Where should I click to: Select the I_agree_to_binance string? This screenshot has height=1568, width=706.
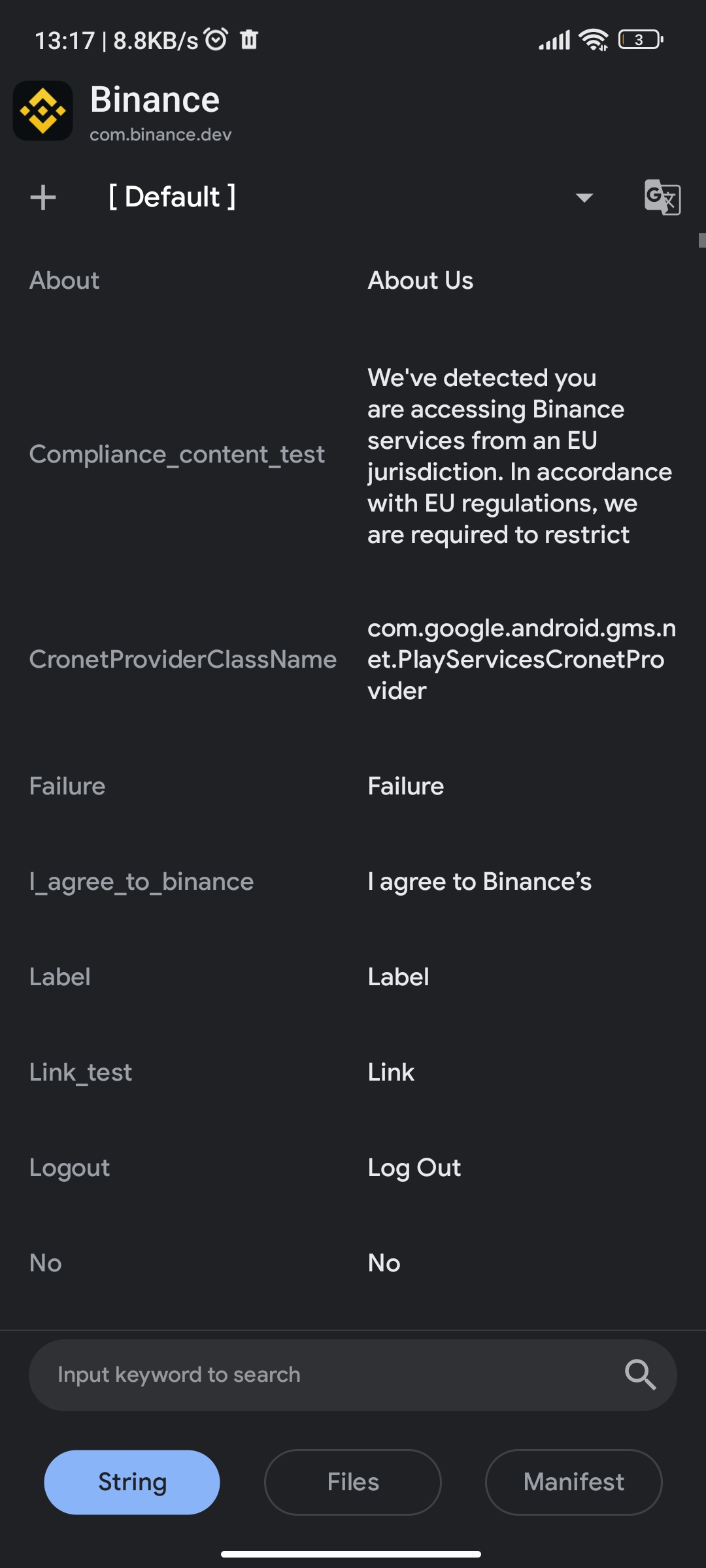[x=353, y=881]
